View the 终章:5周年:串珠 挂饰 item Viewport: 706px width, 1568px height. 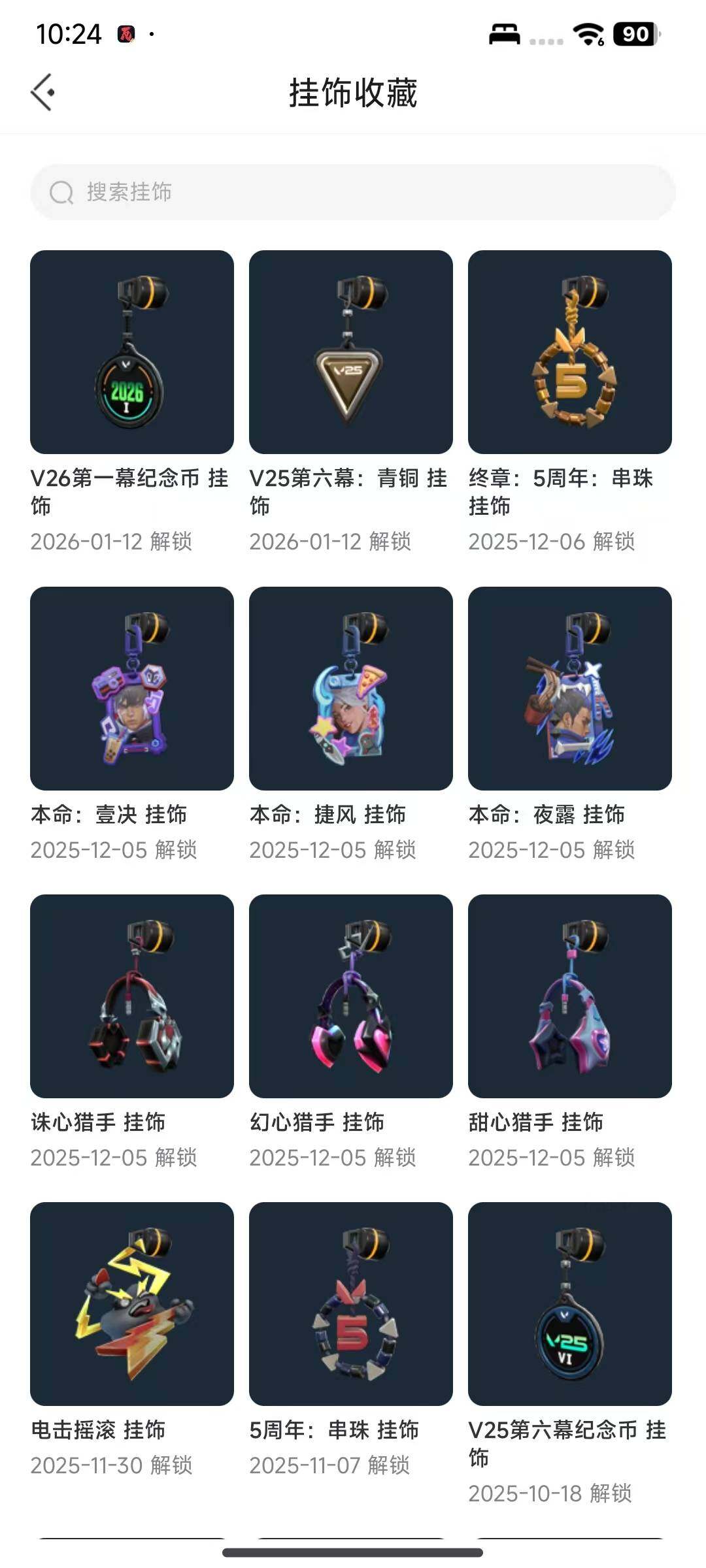[x=570, y=352]
